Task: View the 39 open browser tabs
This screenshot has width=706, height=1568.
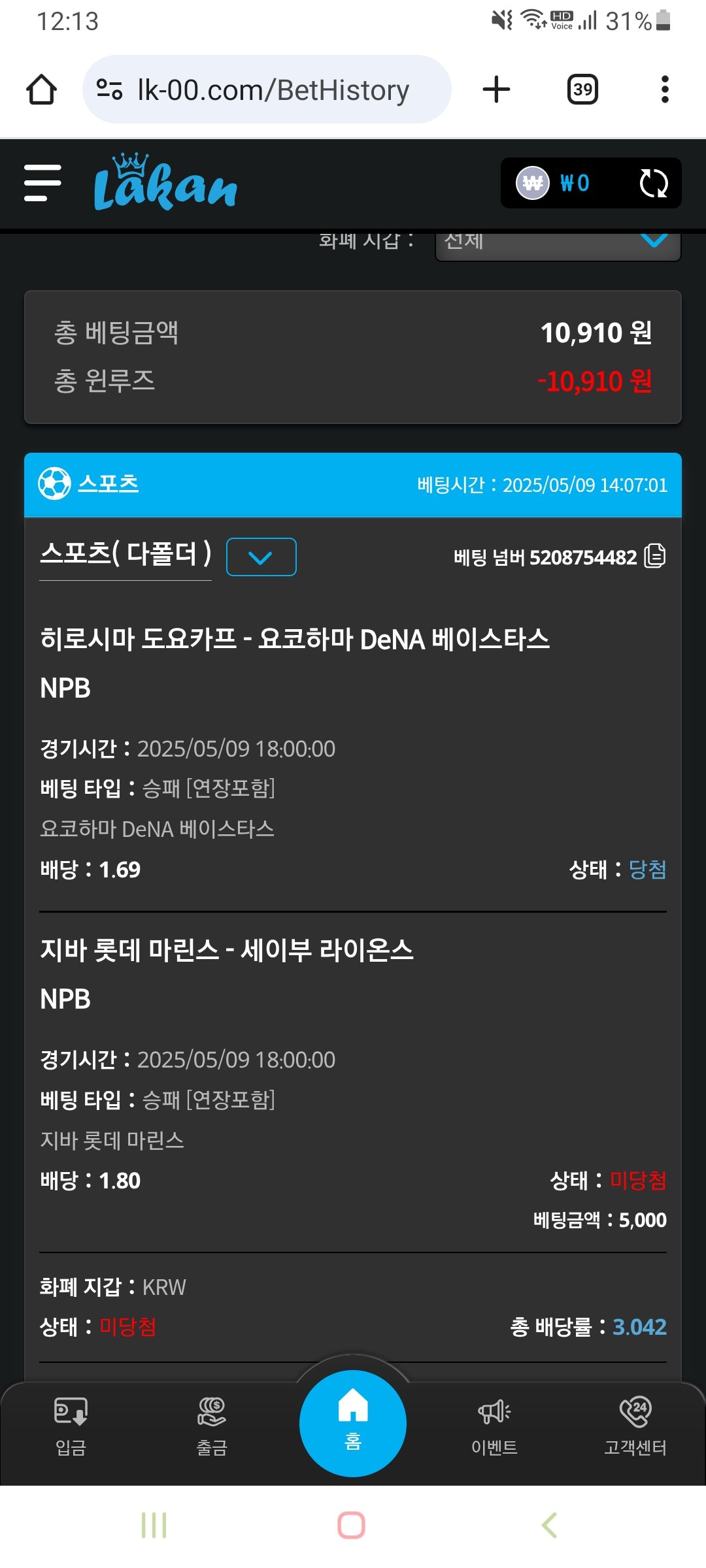Action: [582, 90]
